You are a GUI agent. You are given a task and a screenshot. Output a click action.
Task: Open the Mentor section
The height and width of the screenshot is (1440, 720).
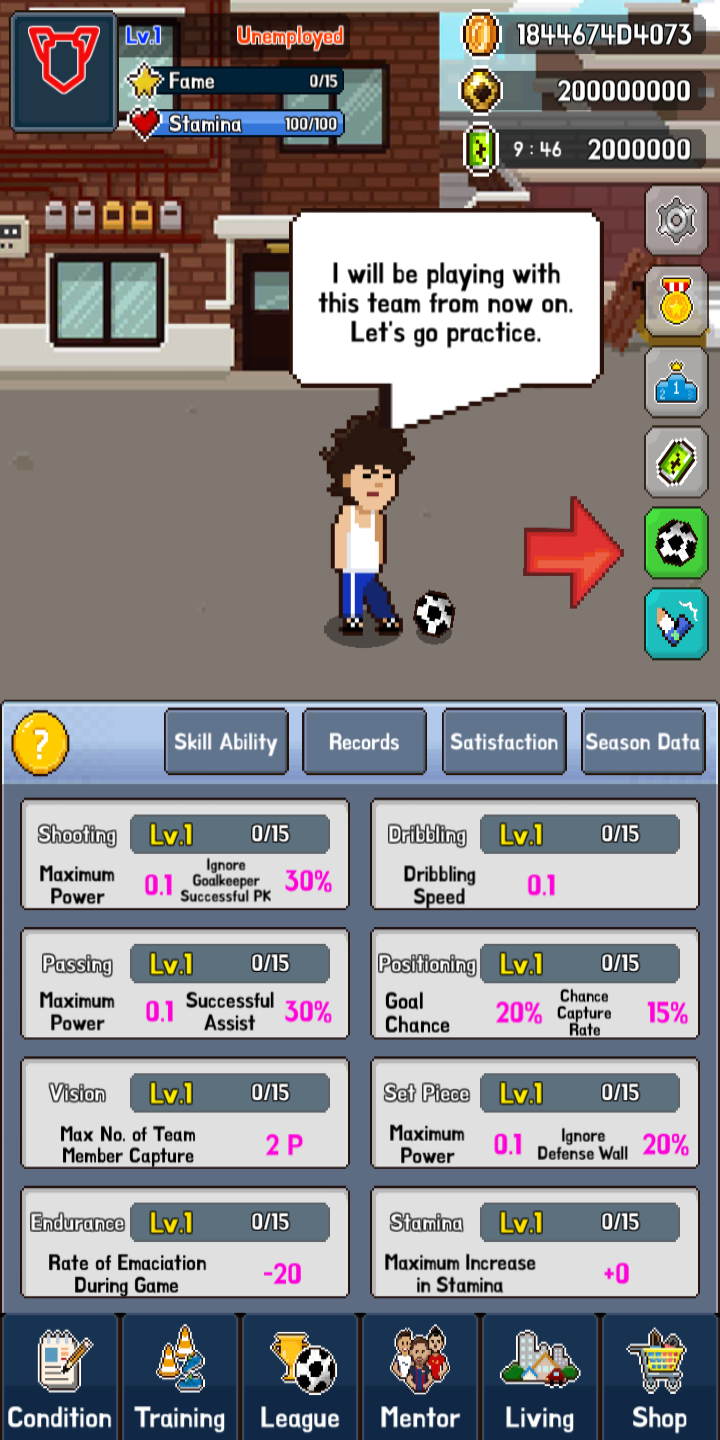click(420, 1377)
